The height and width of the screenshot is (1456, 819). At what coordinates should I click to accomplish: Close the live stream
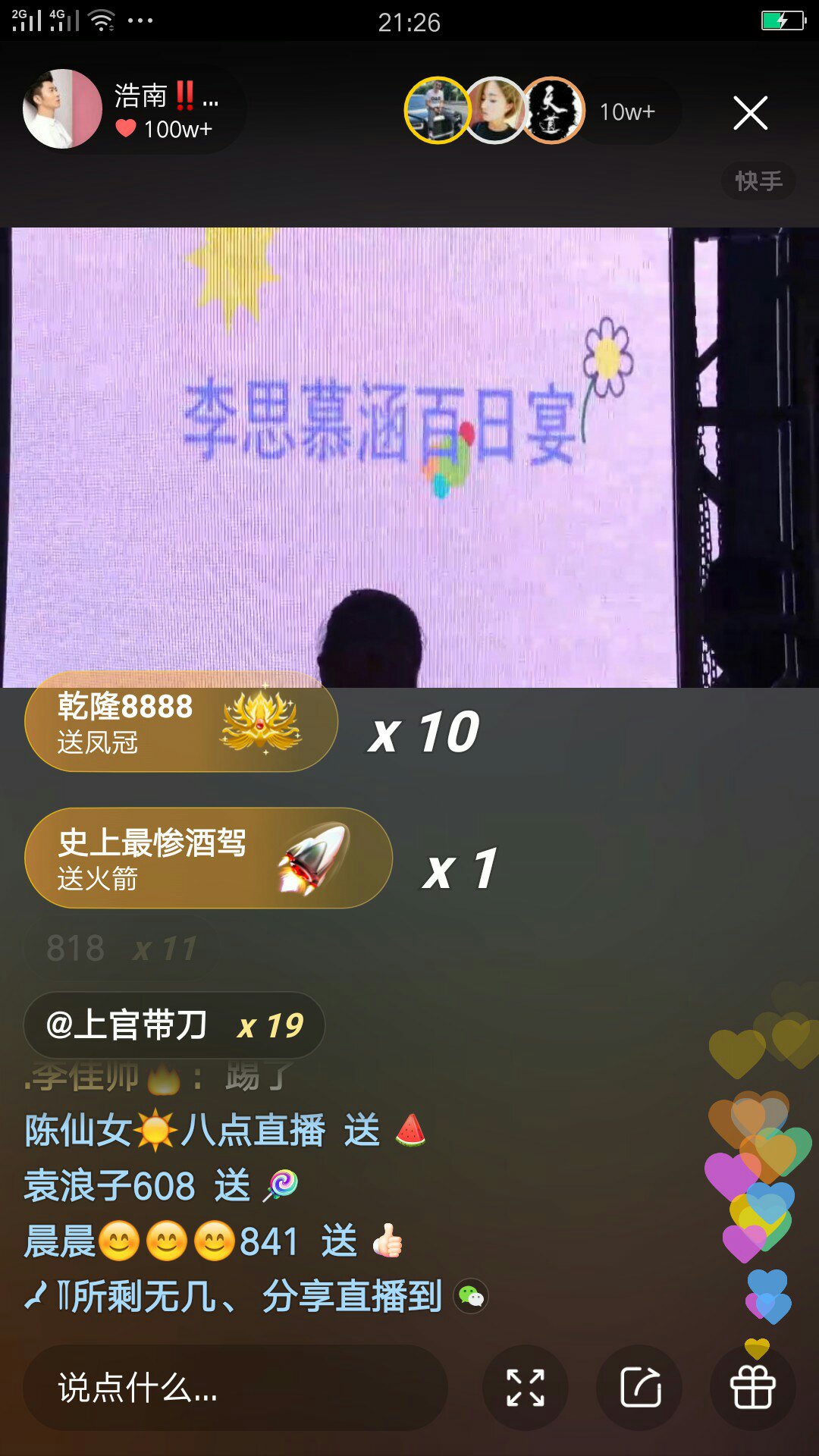(750, 113)
